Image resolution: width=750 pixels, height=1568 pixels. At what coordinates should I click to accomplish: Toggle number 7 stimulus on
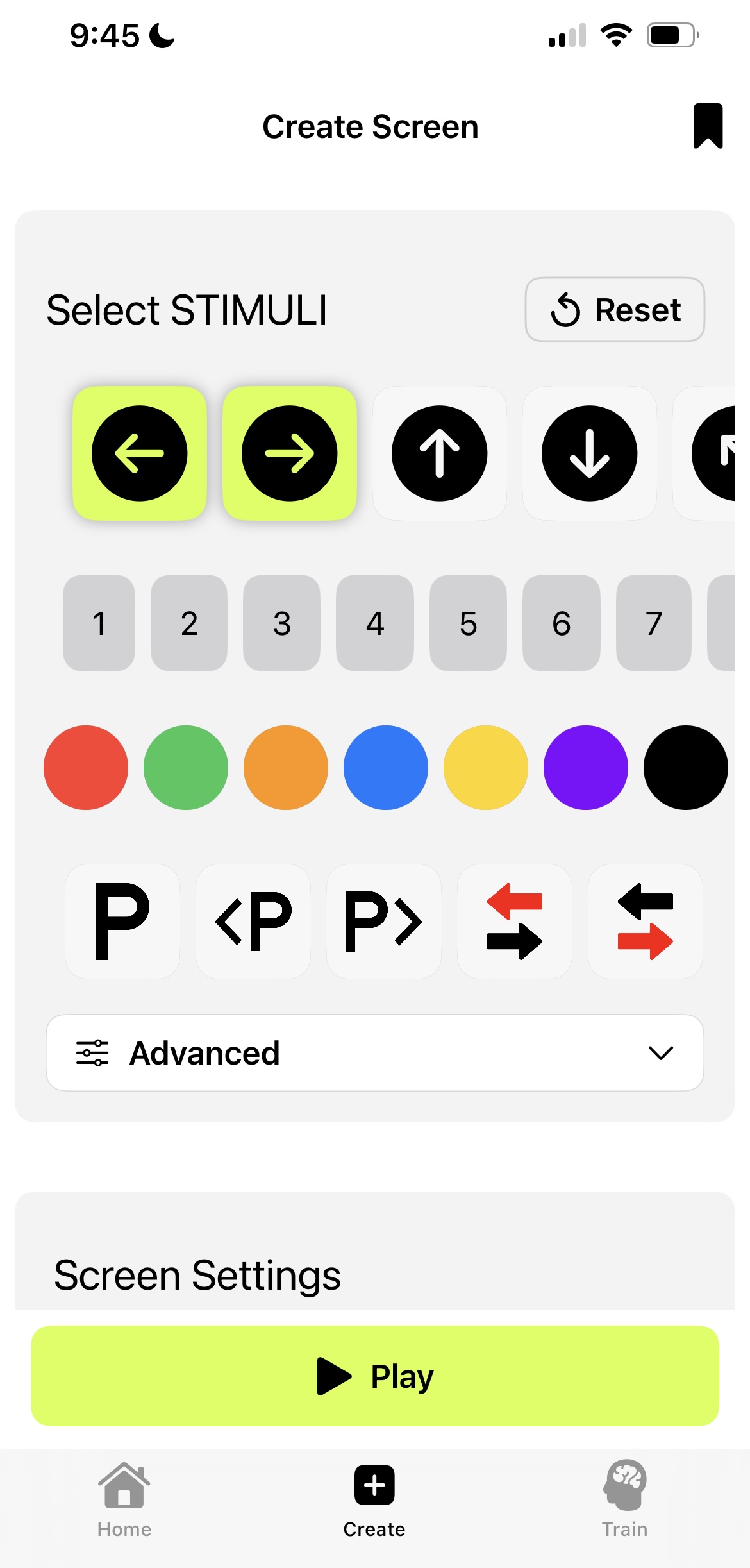[653, 623]
